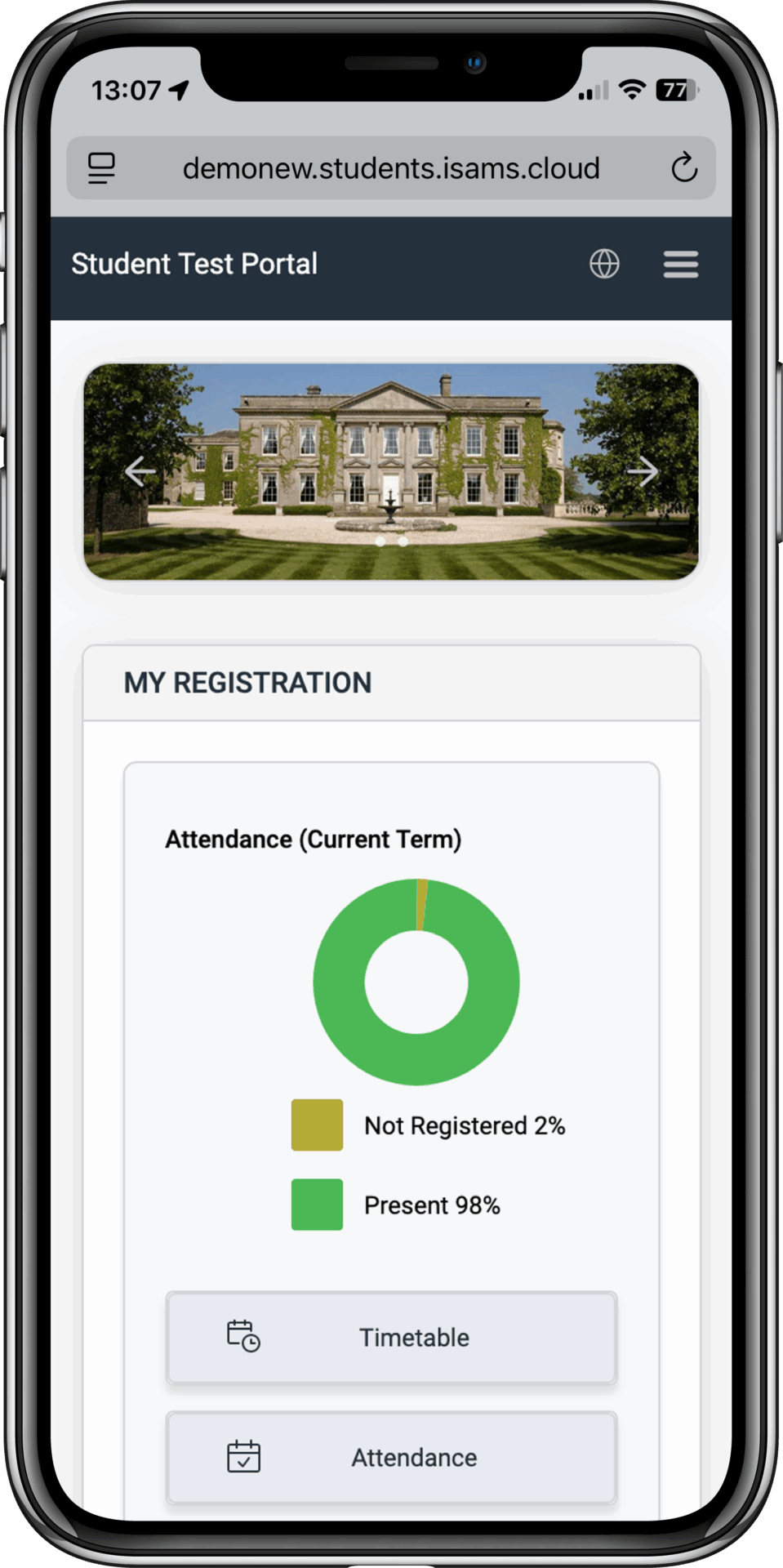Tap the browser address bar
Viewport: 783px width, 1568px height.
[x=391, y=168]
